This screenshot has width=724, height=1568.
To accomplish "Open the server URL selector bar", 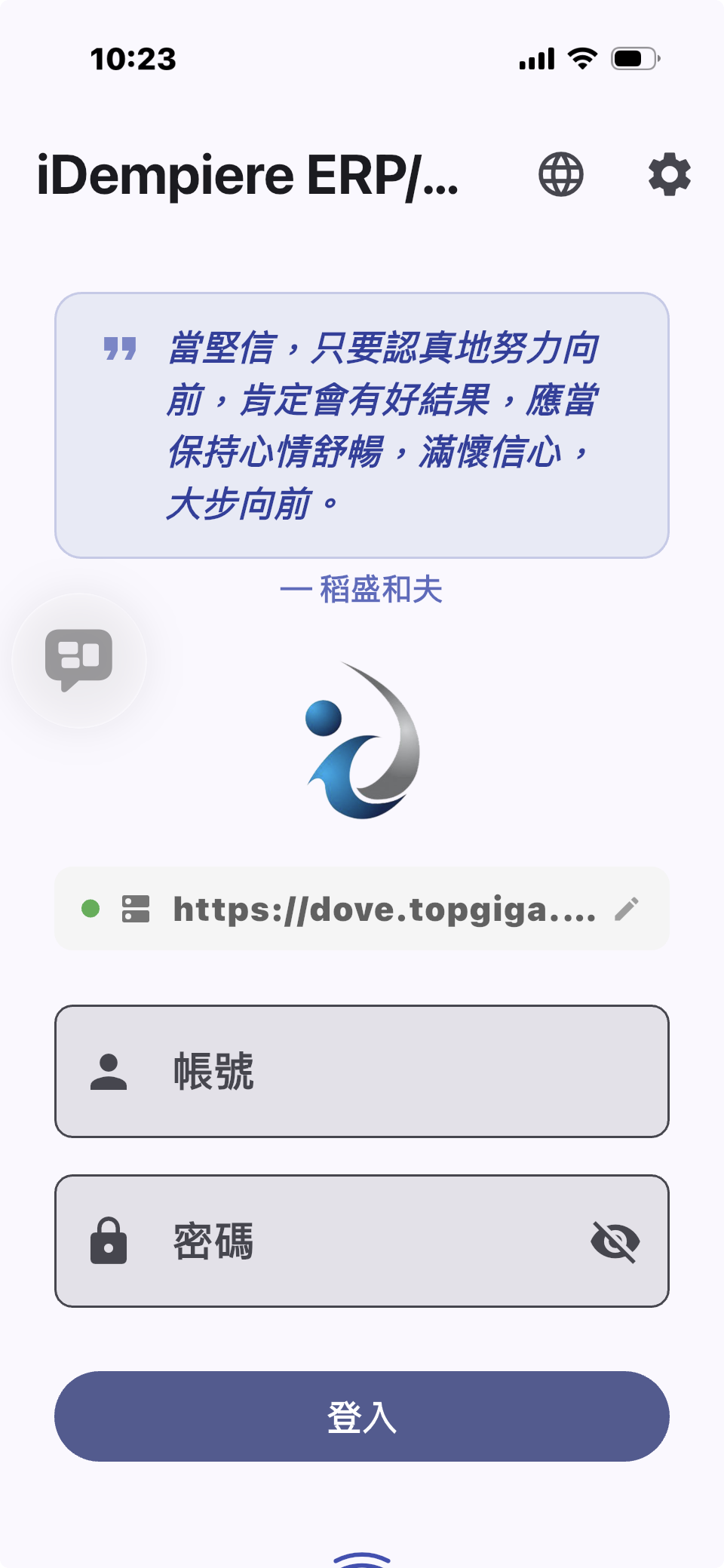I will 360,909.
